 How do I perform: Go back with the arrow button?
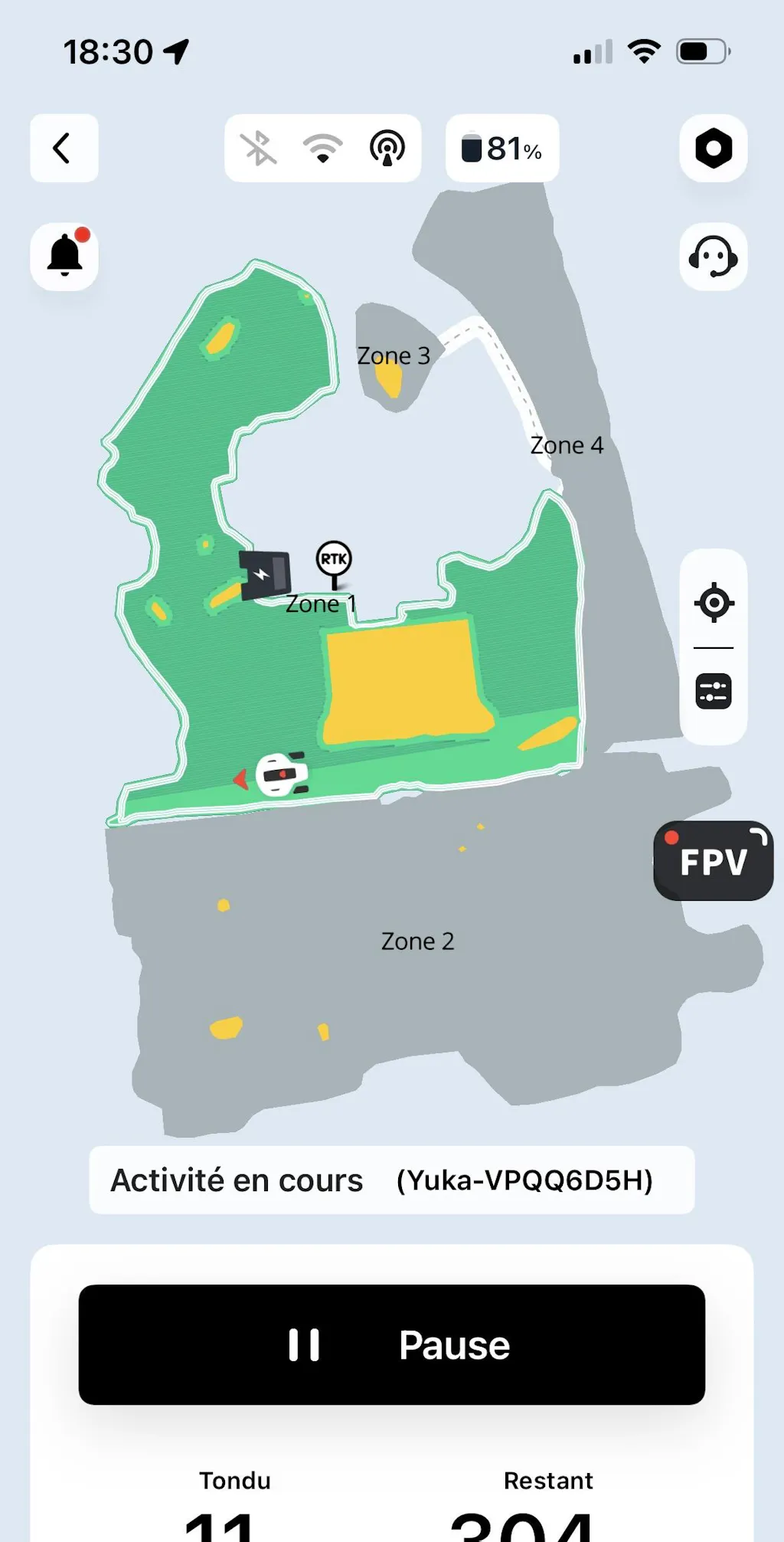pyautogui.click(x=64, y=148)
